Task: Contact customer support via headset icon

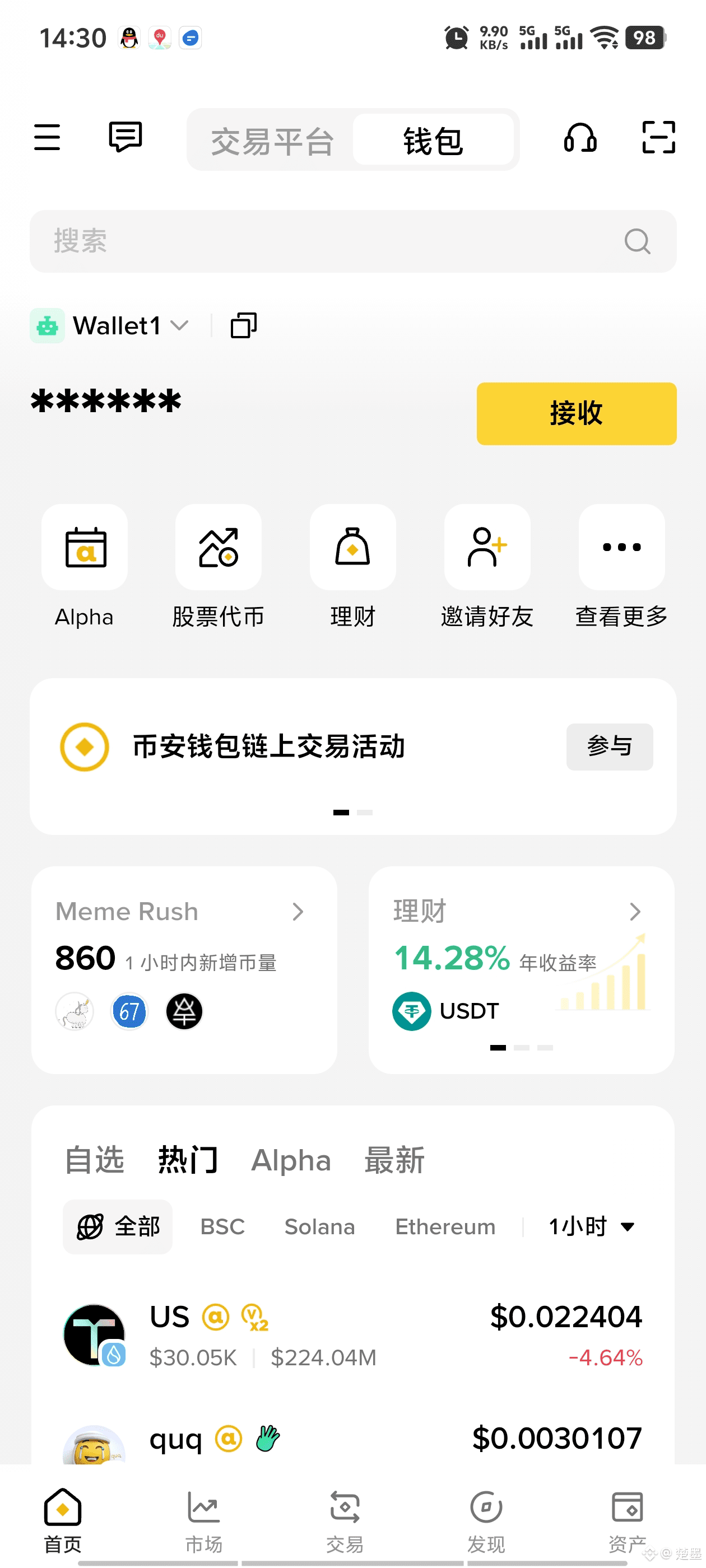Action: [x=579, y=138]
